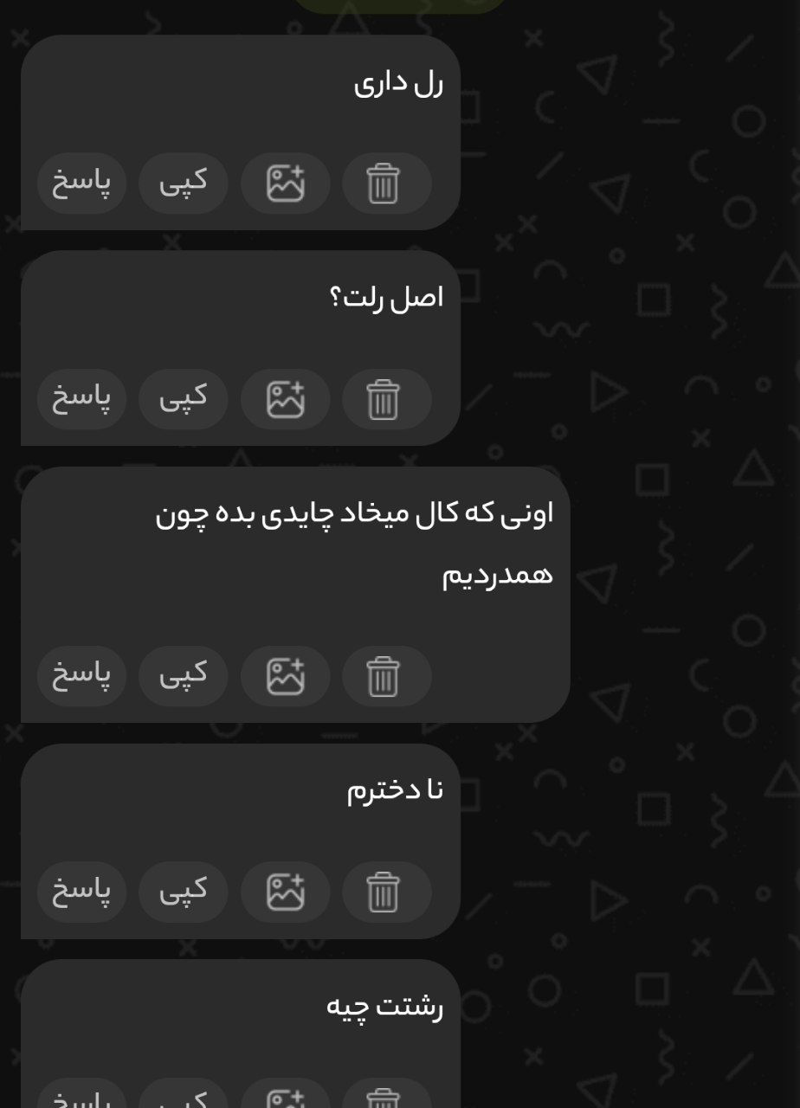
Task: Copy the message 'رل داری'
Action: 183,183
